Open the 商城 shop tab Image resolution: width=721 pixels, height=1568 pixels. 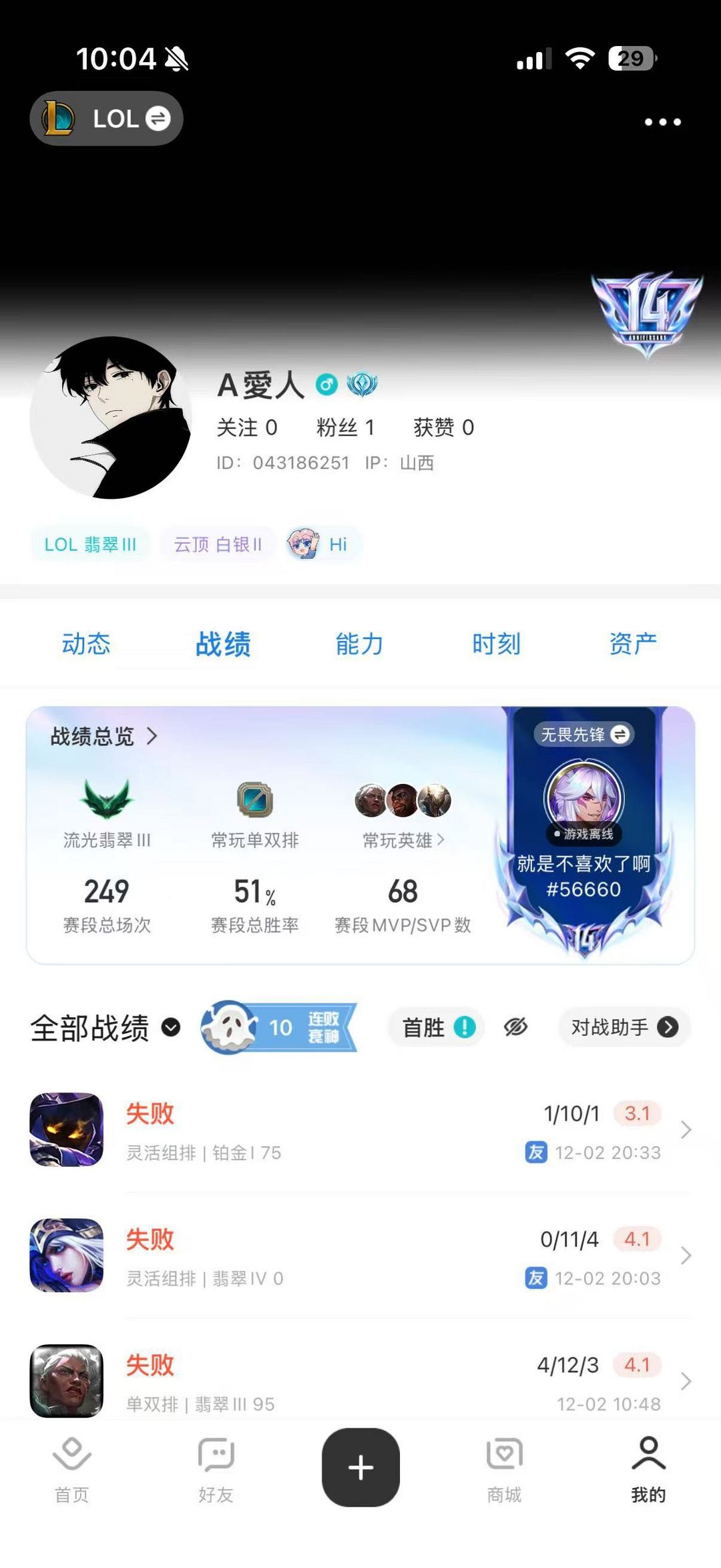pyautogui.click(x=504, y=1469)
